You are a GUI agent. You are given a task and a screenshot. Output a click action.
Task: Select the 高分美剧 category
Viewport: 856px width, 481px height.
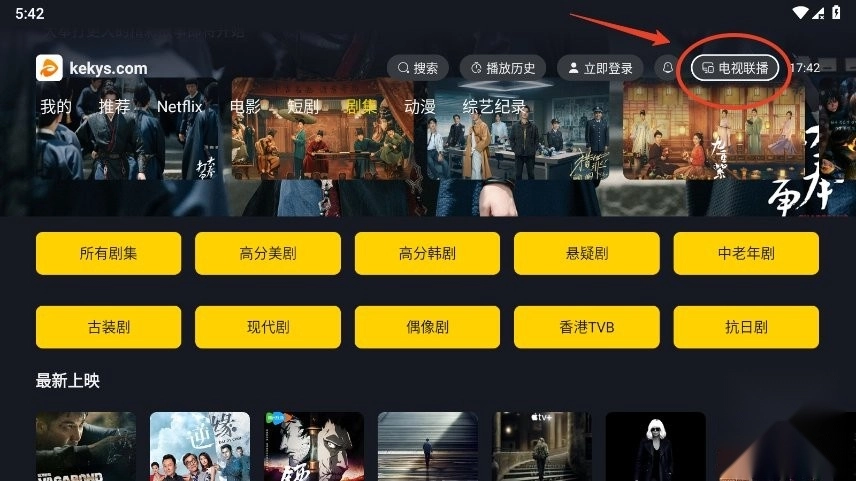click(268, 253)
